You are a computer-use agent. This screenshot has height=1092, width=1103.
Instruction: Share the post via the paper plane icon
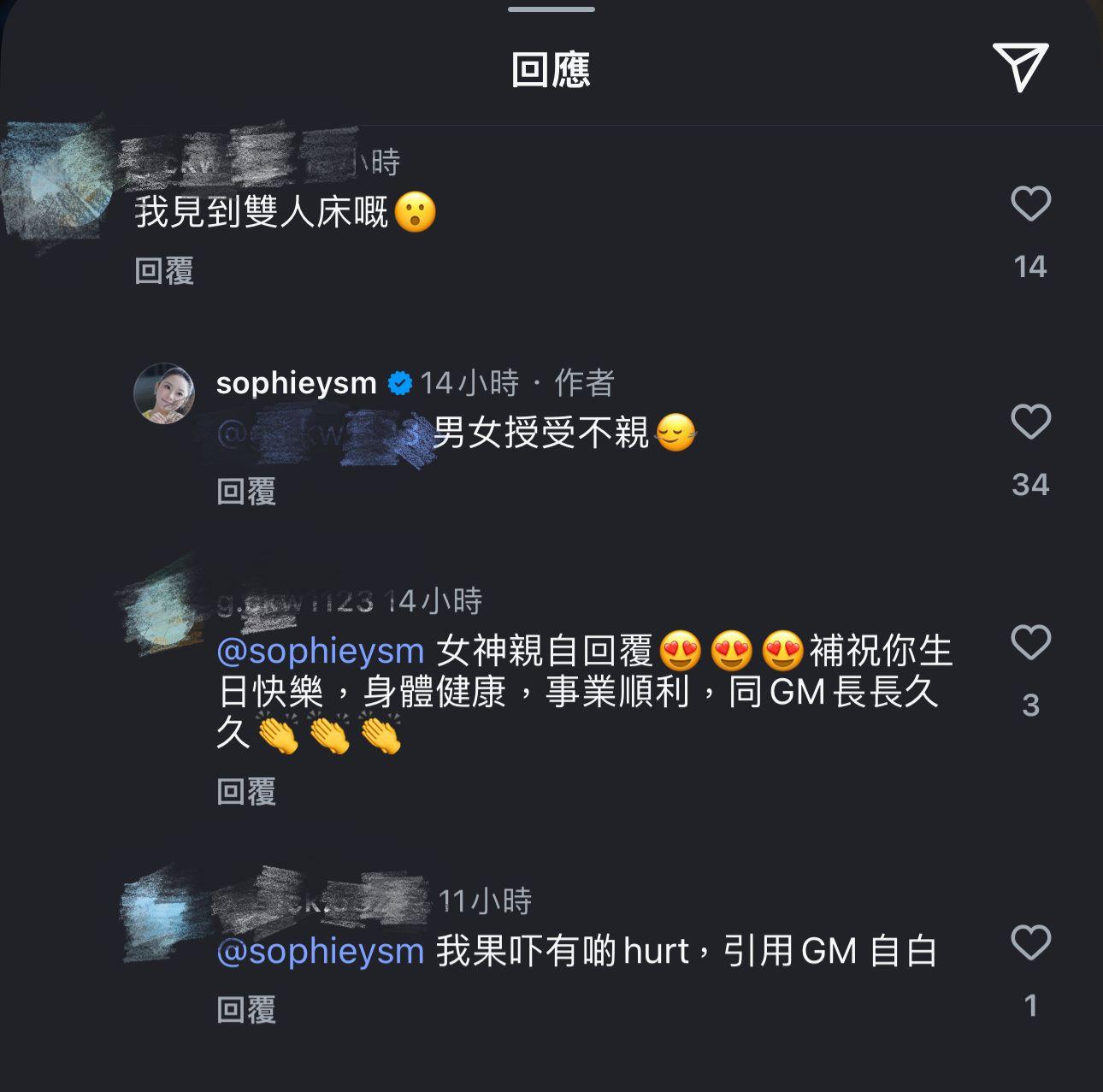tap(1020, 67)
